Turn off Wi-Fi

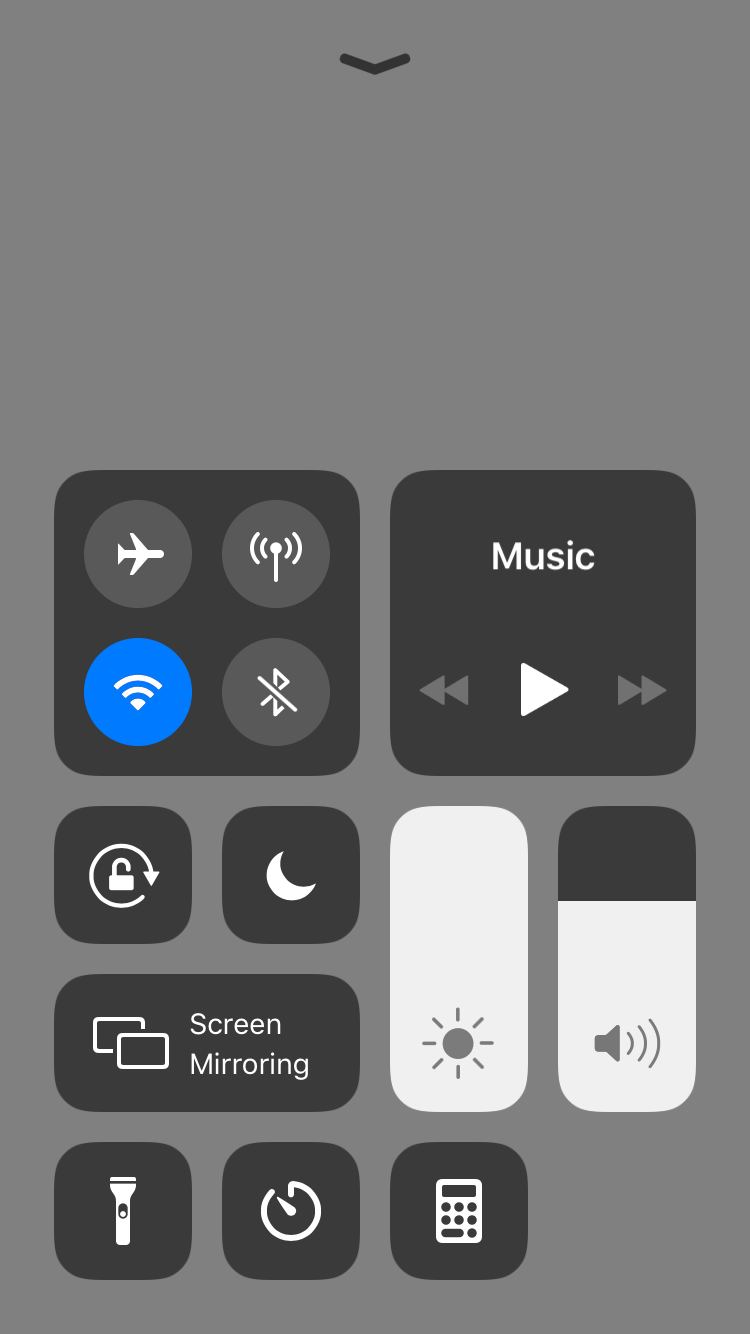[138, 692]
